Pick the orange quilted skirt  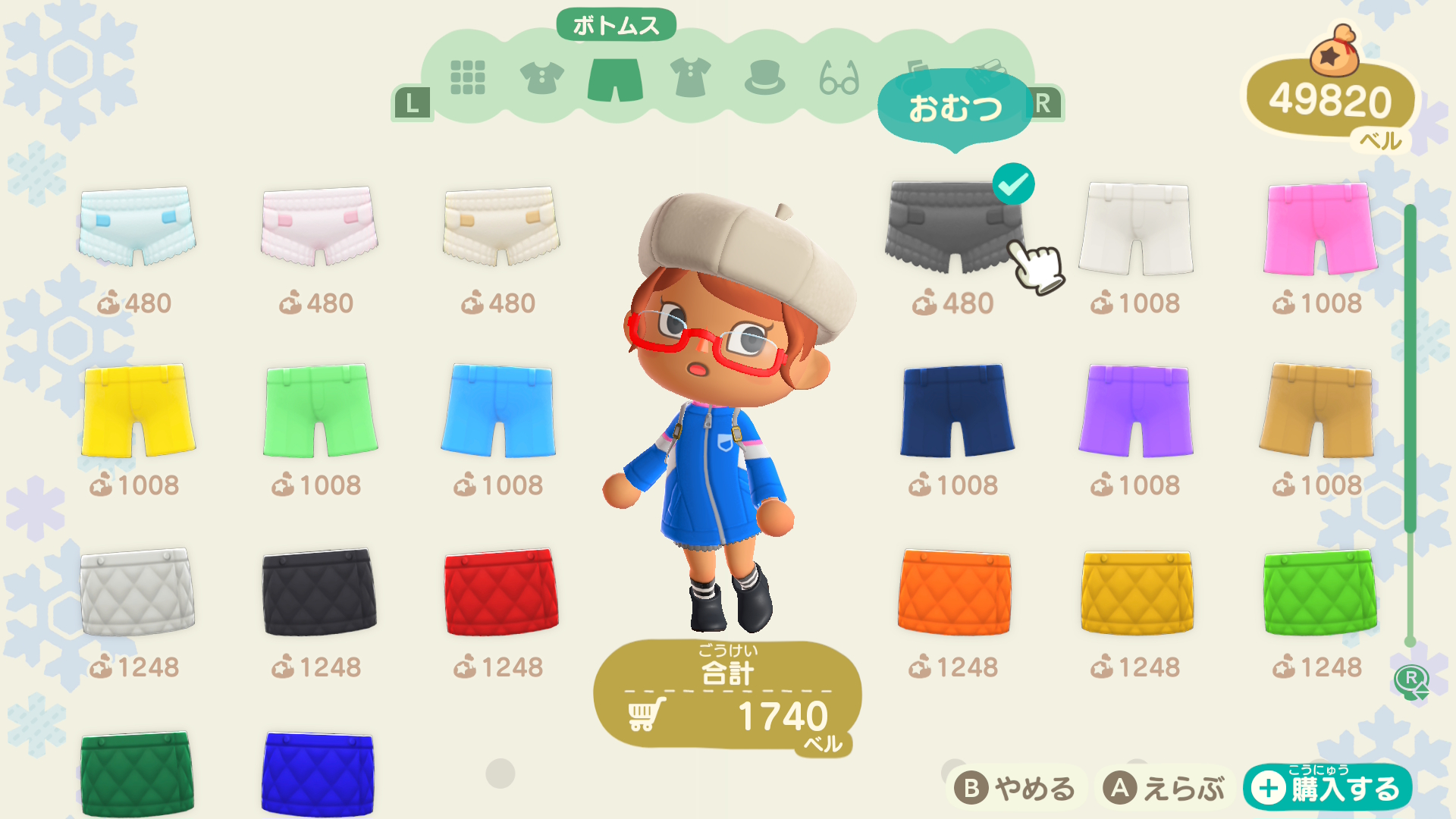click(954, 593)
